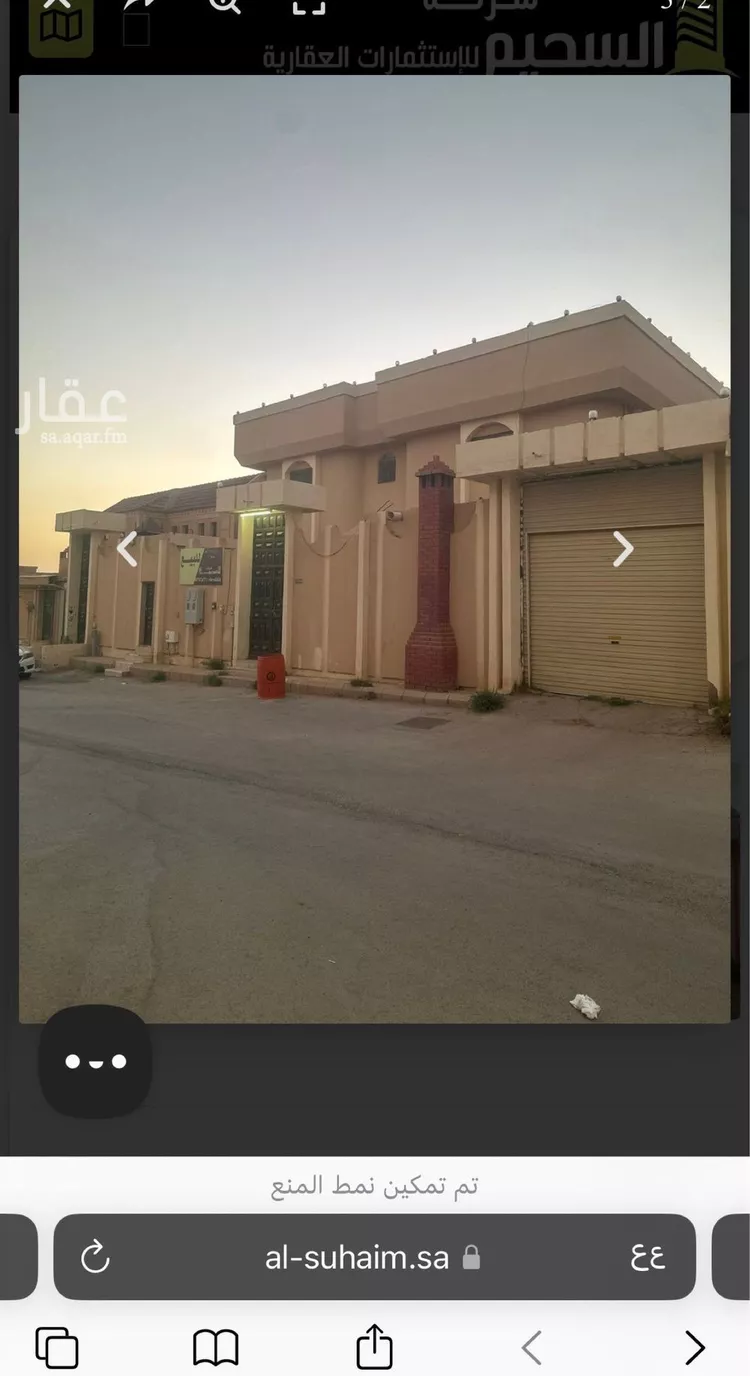The image size is (750, 1376).
Task: Reload the al-suhaim.sa page
Action: [96, 1257]
